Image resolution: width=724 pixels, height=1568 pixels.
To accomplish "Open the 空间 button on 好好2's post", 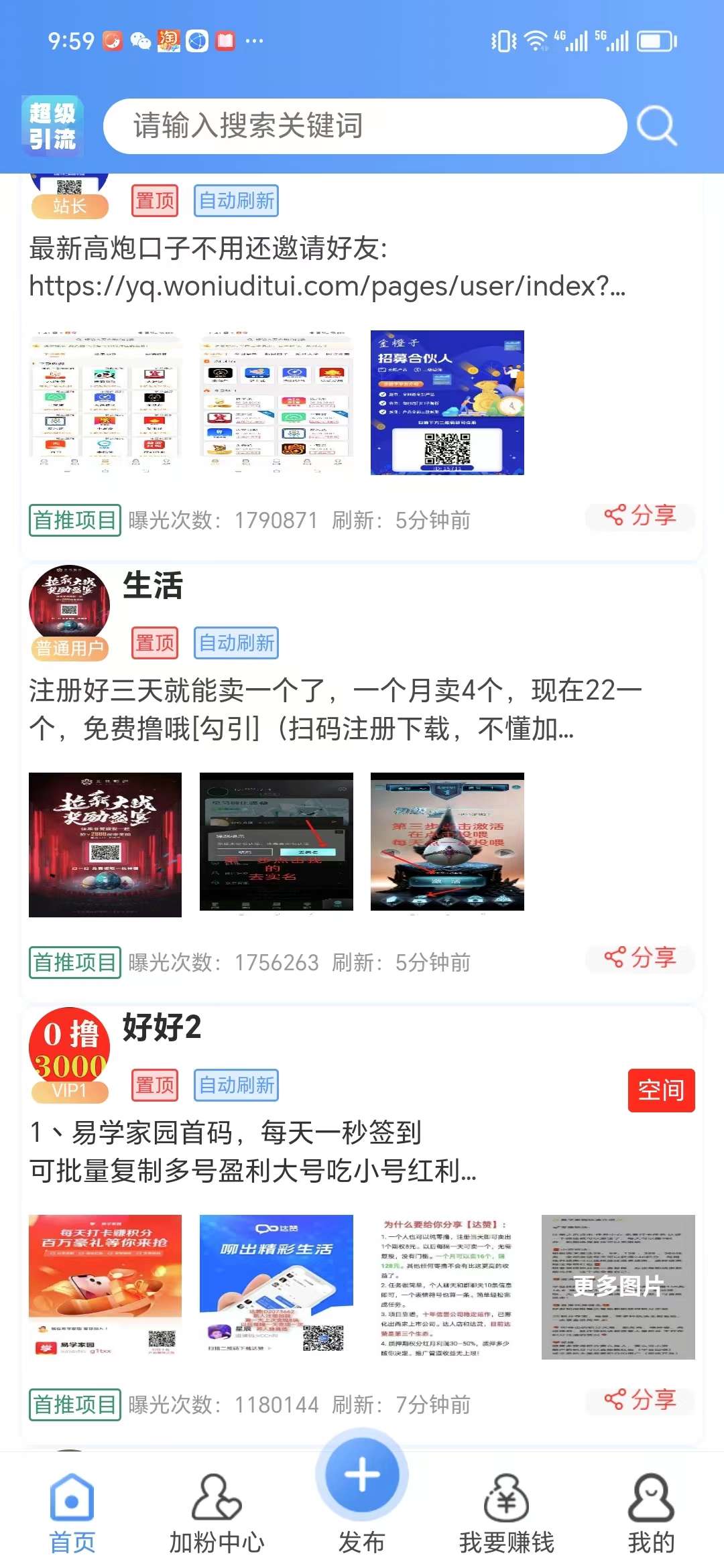I will coord(661,1090).
